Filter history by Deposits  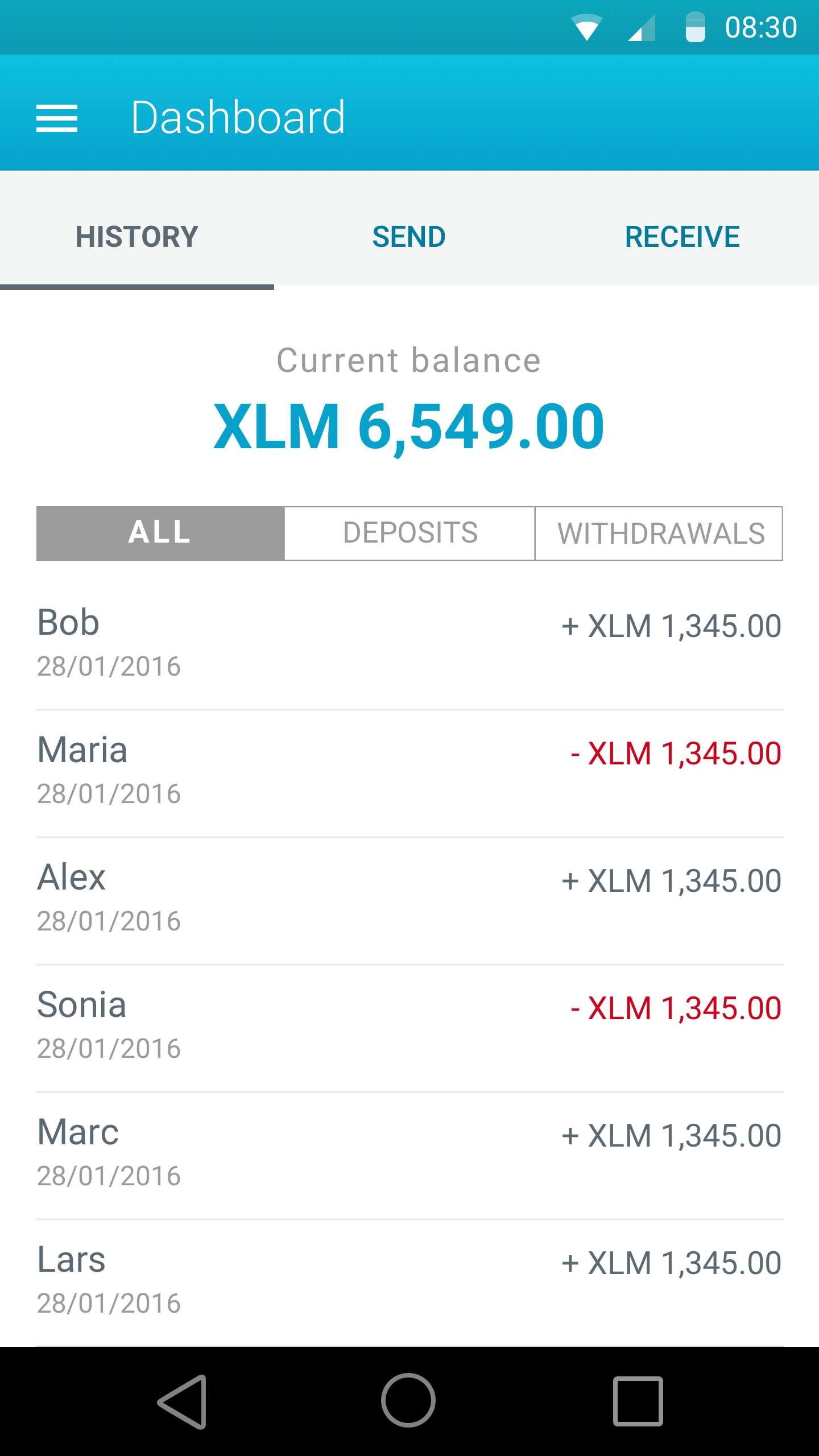[x=409, y=533]
